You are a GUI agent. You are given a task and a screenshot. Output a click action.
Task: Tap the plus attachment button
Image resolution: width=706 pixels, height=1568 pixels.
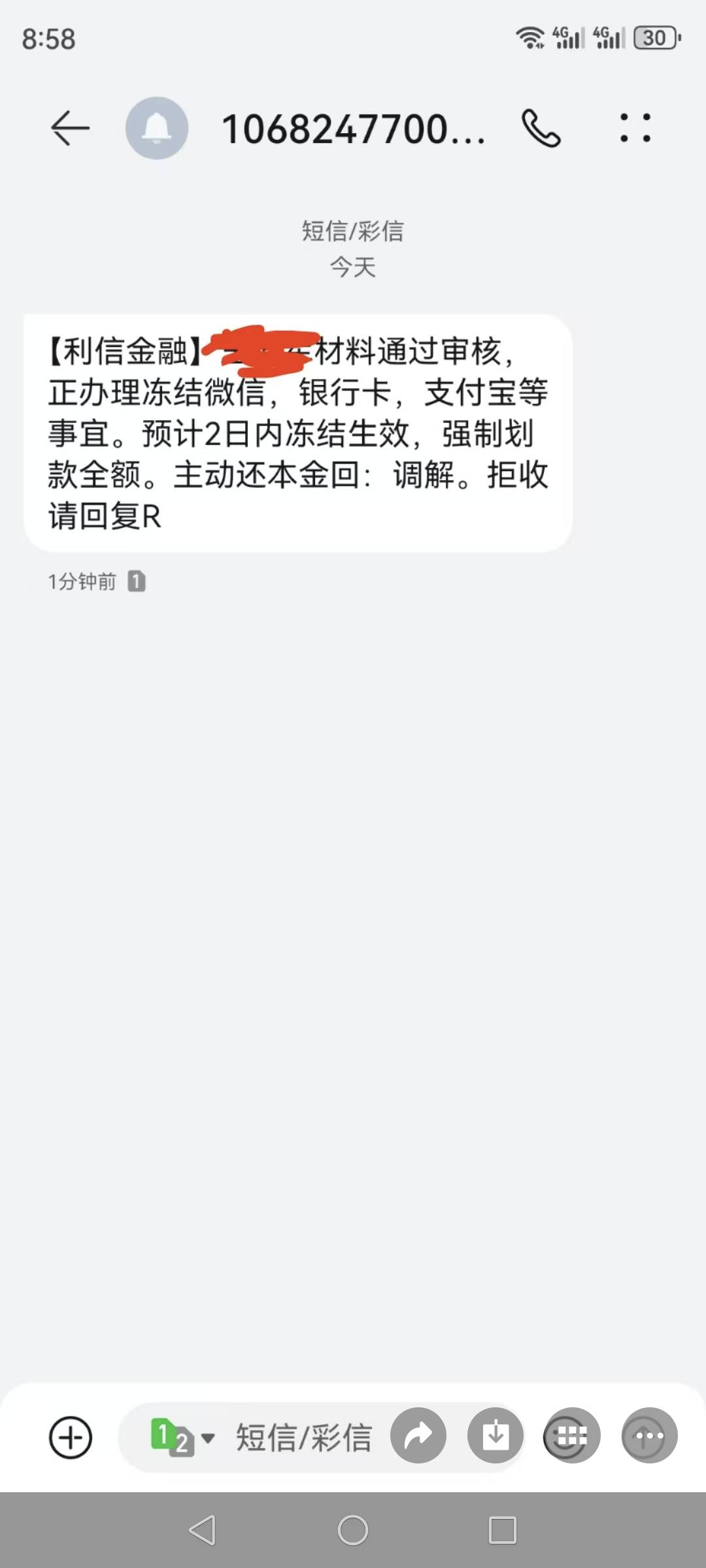coord(71,1437)
